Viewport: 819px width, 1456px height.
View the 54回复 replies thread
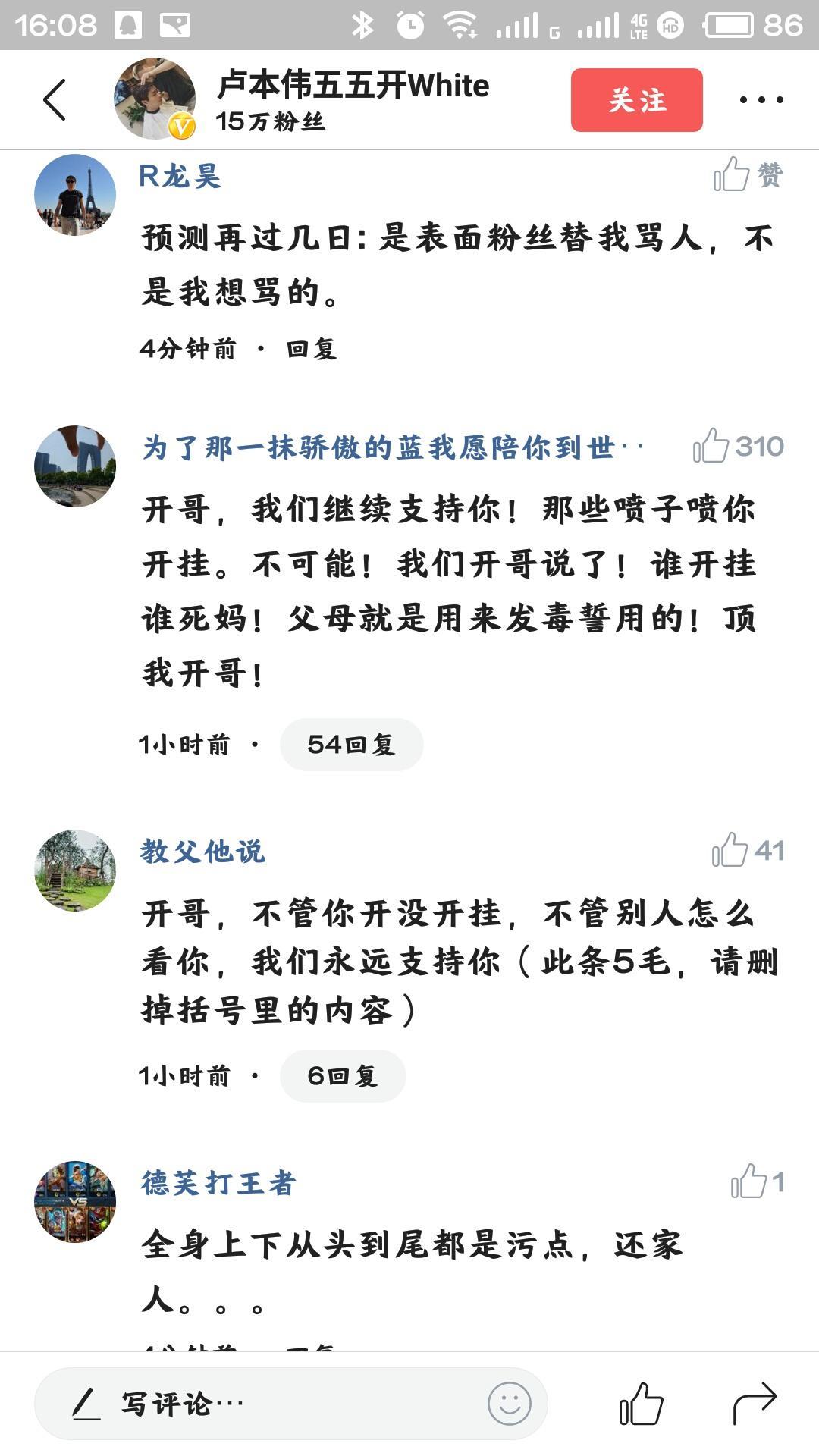351,745
